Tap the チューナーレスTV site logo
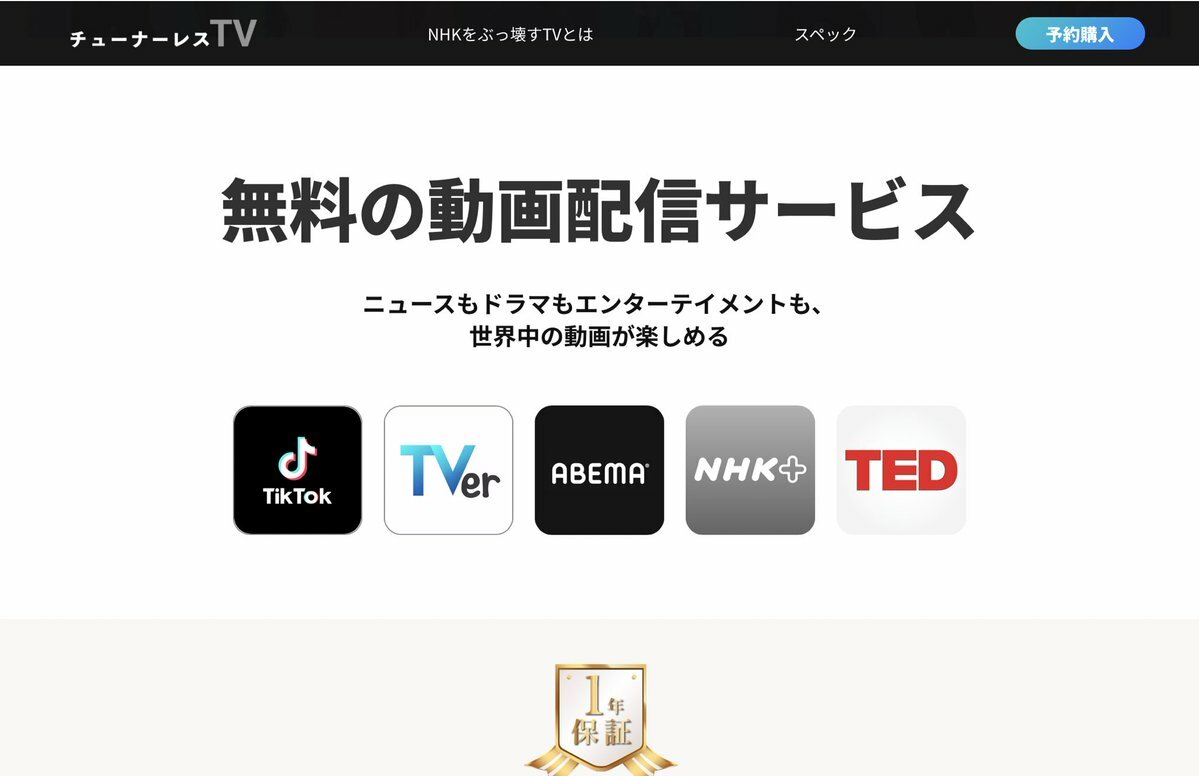 pyautogui.click(x=163, y=35)
